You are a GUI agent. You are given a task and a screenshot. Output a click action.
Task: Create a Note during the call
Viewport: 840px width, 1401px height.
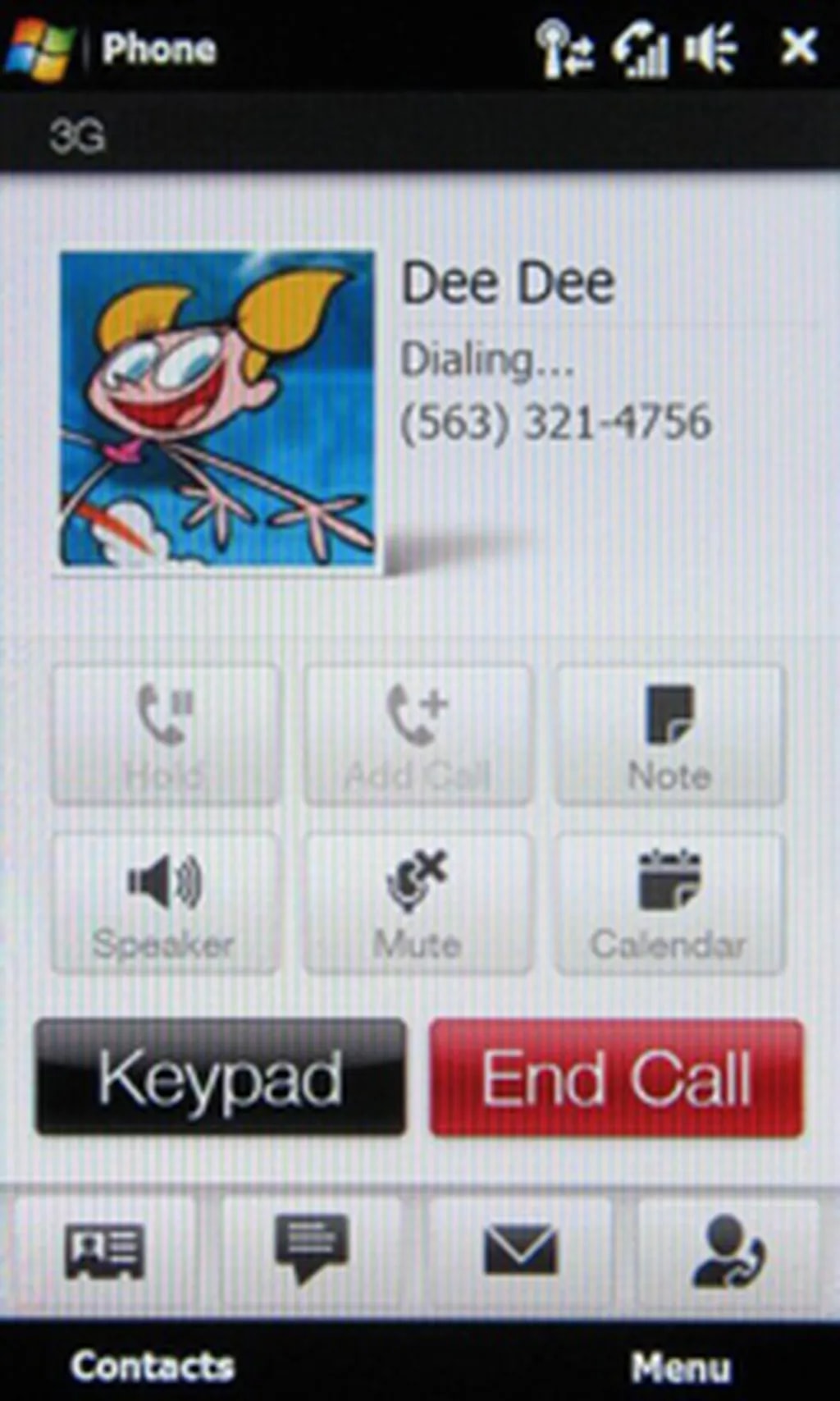coord(669,735)
